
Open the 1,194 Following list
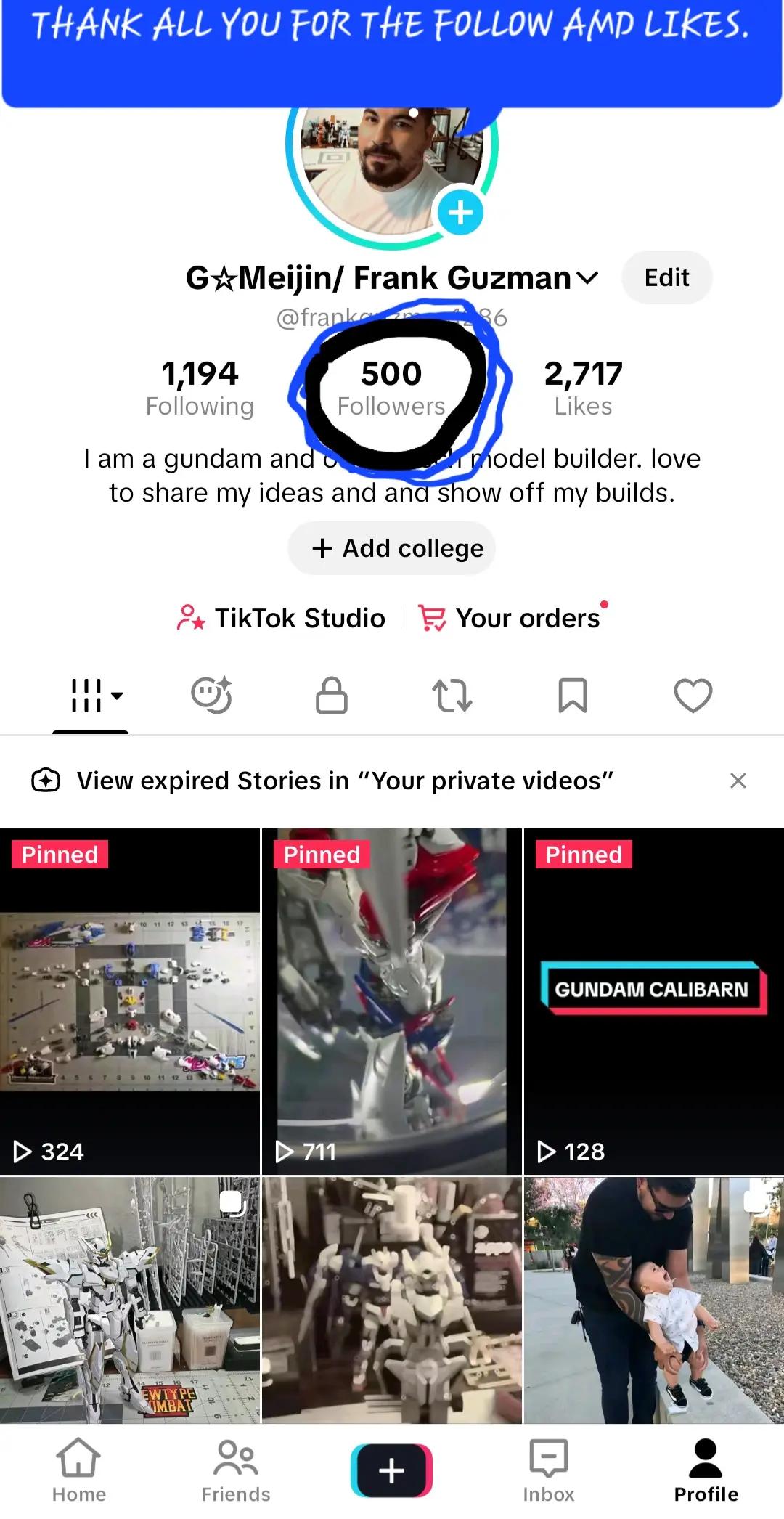(x=200, y=388)
